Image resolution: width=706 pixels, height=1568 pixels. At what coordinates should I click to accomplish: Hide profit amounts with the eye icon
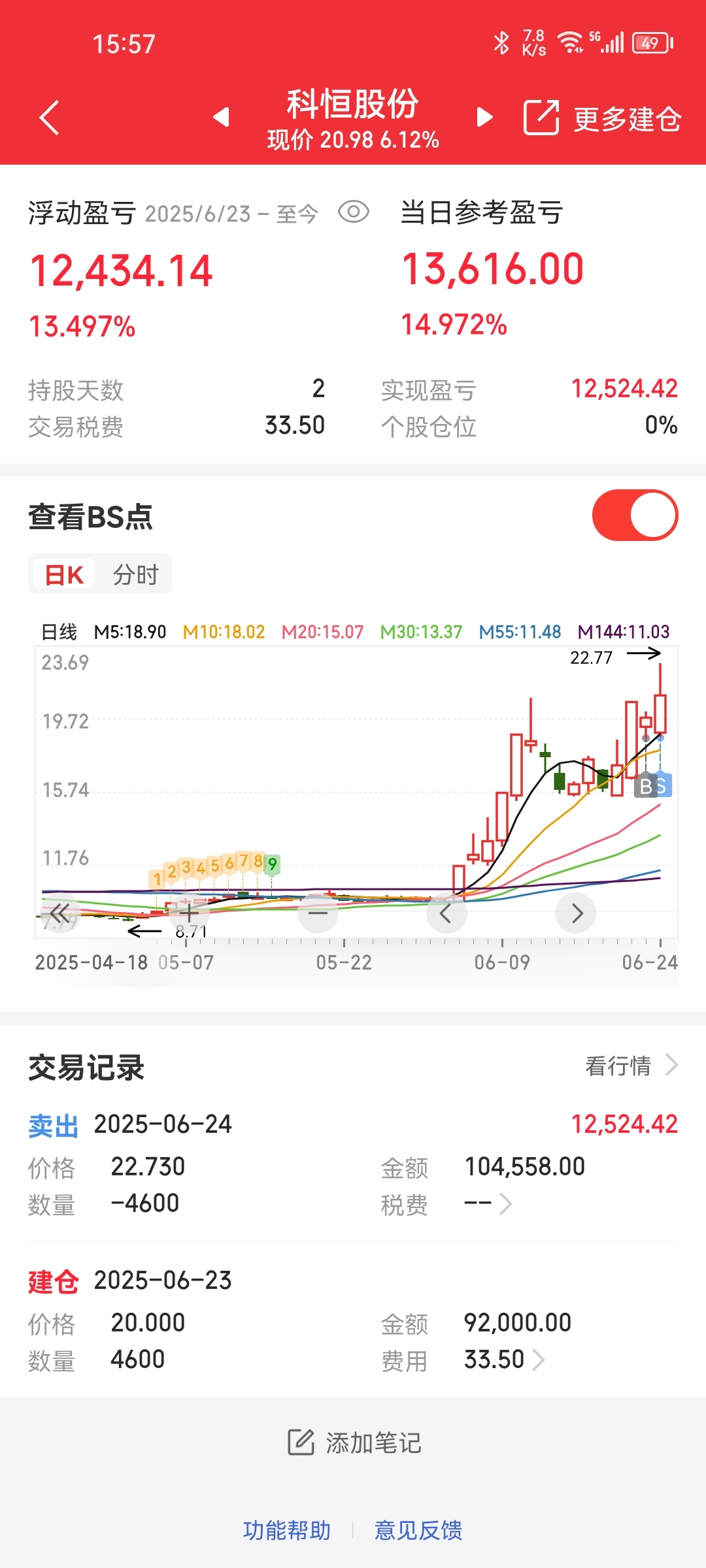(354, 212)
